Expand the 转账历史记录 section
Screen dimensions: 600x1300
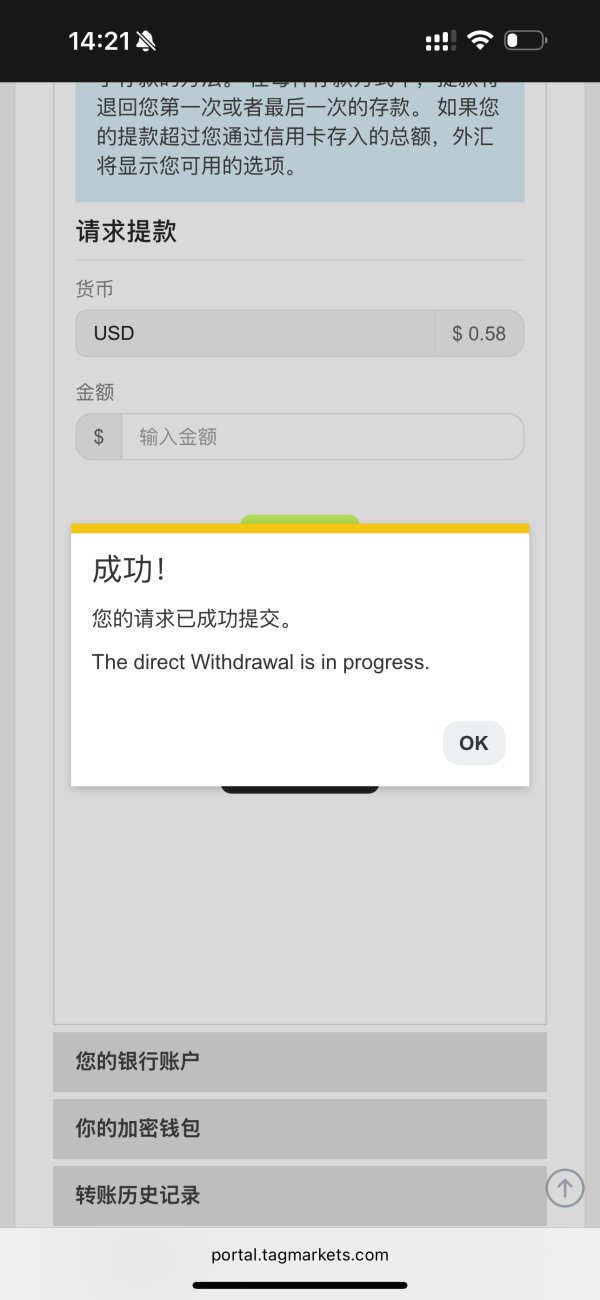[300, 1196]
